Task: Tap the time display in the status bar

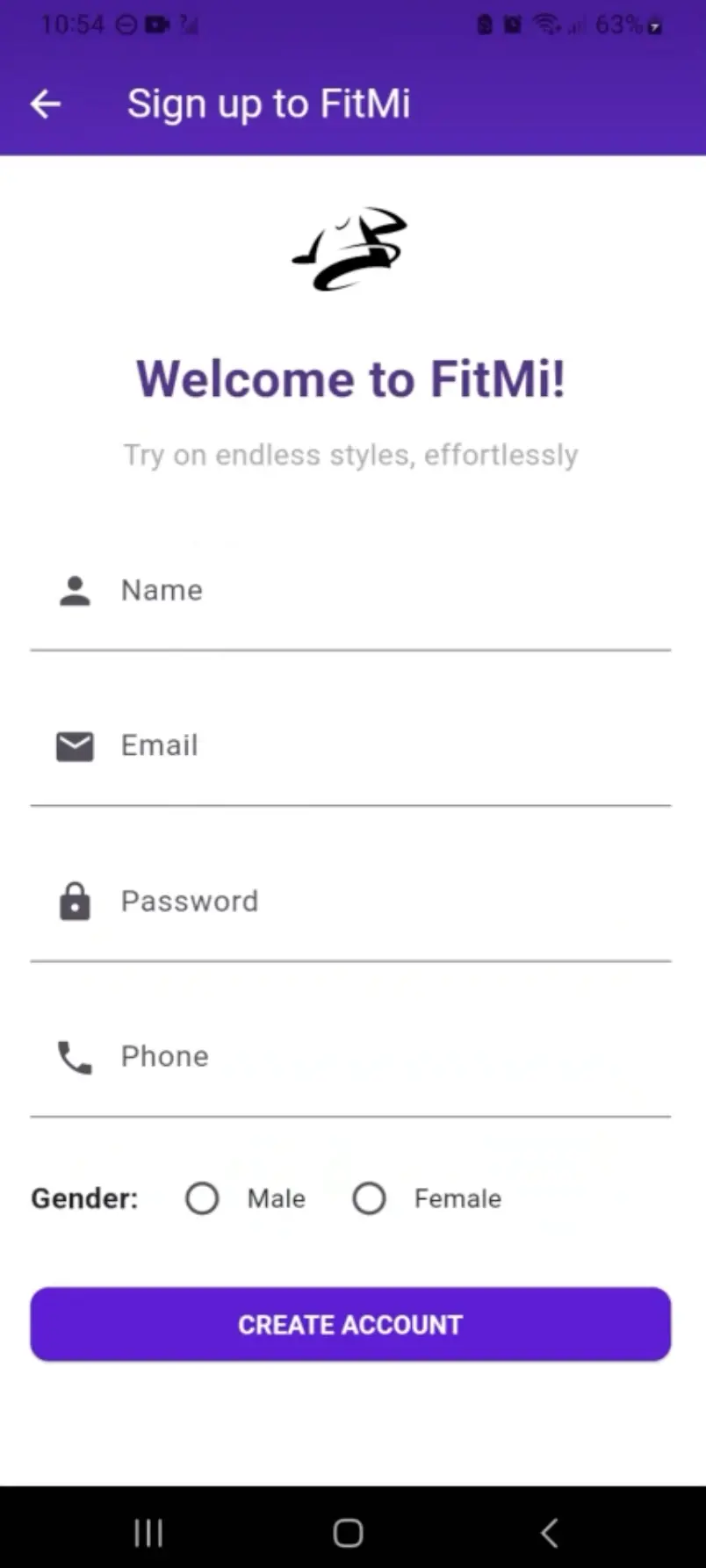Action: coord(73,24)
